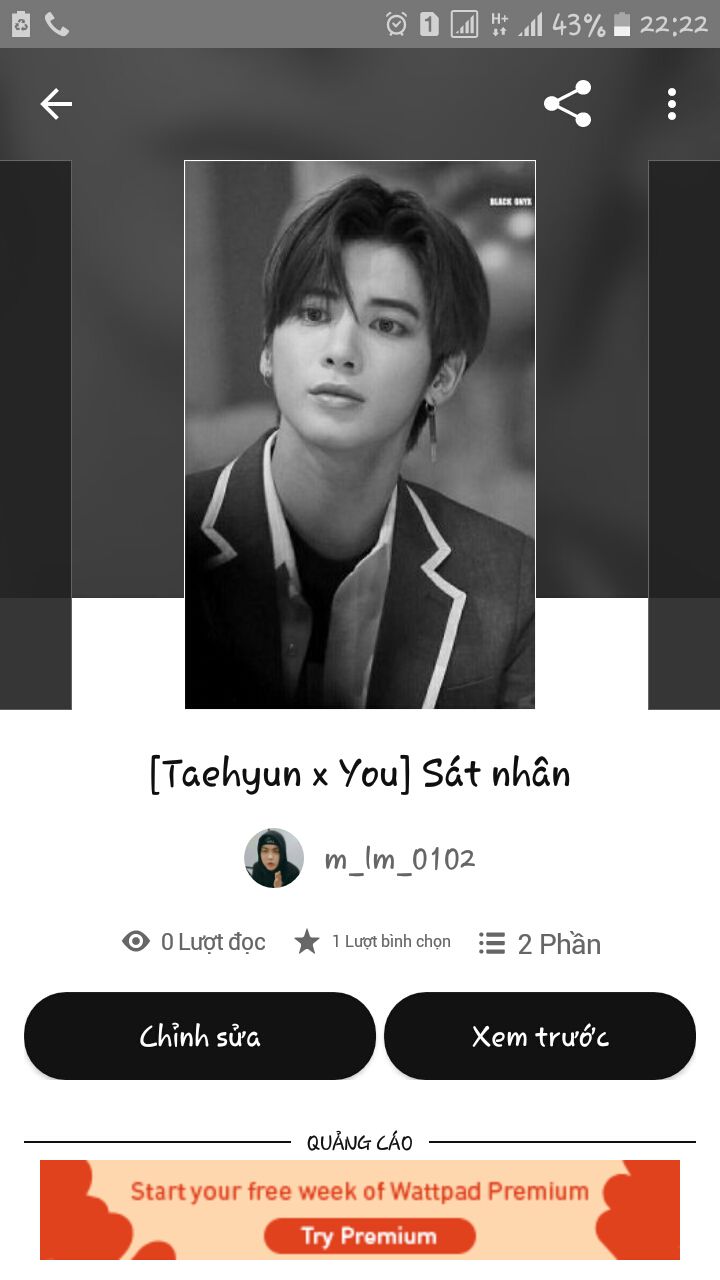Go back using the arrow icon
This screenshot has width=720, height=1280.
pos(56,104)
